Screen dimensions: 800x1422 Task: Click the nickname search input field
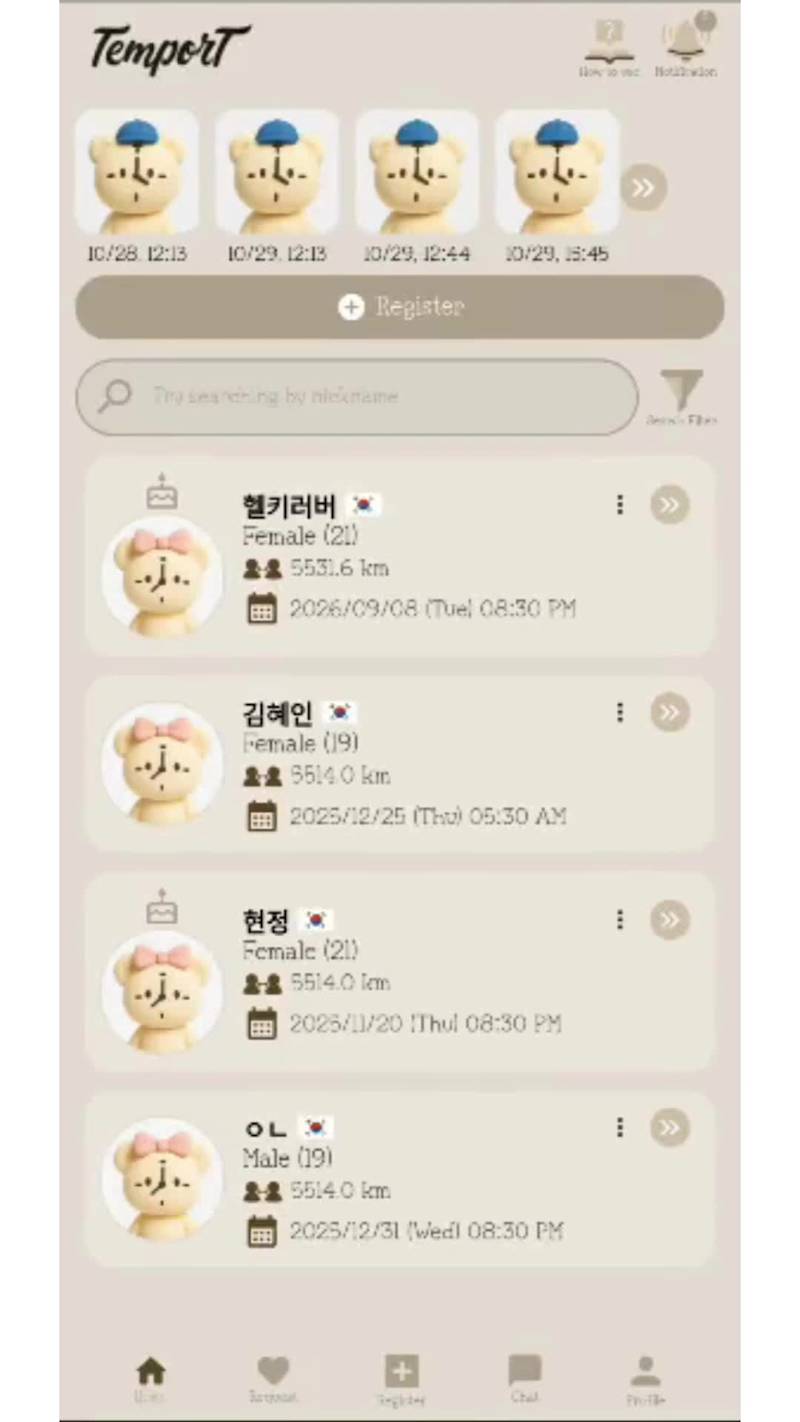355,397
